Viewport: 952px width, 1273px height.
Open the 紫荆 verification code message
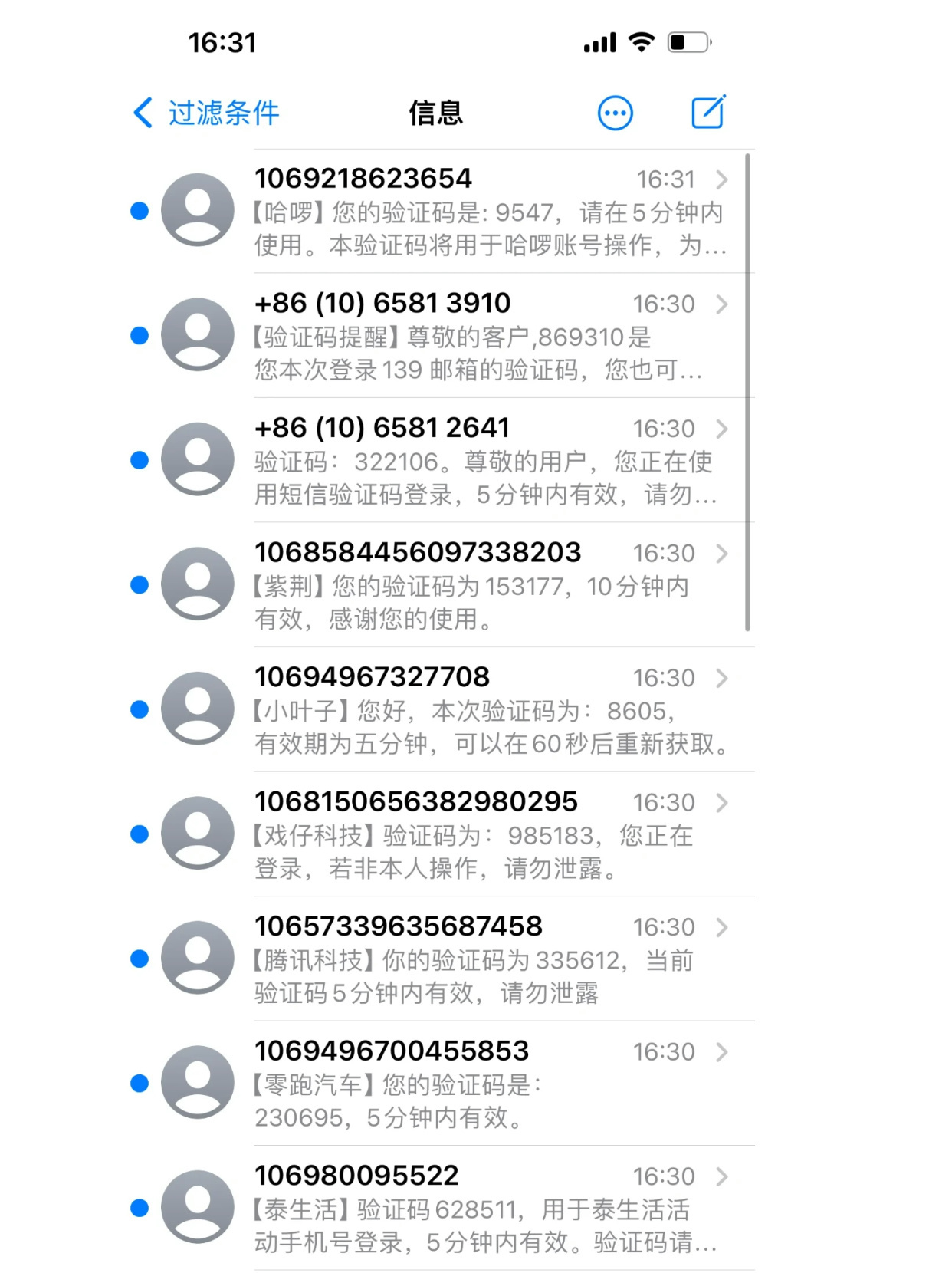click(x=489, y=586)
